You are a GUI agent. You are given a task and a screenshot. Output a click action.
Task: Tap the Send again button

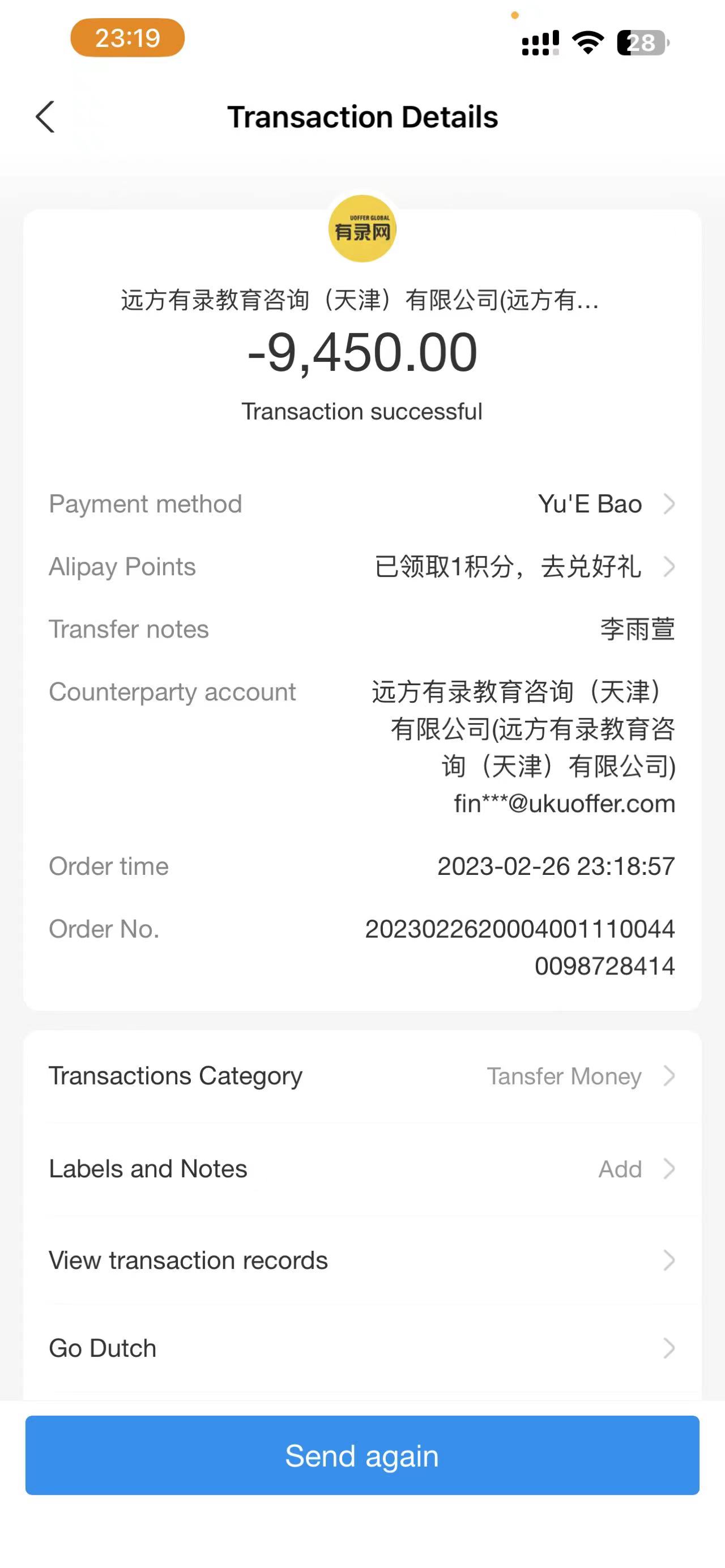[361, 1455]
